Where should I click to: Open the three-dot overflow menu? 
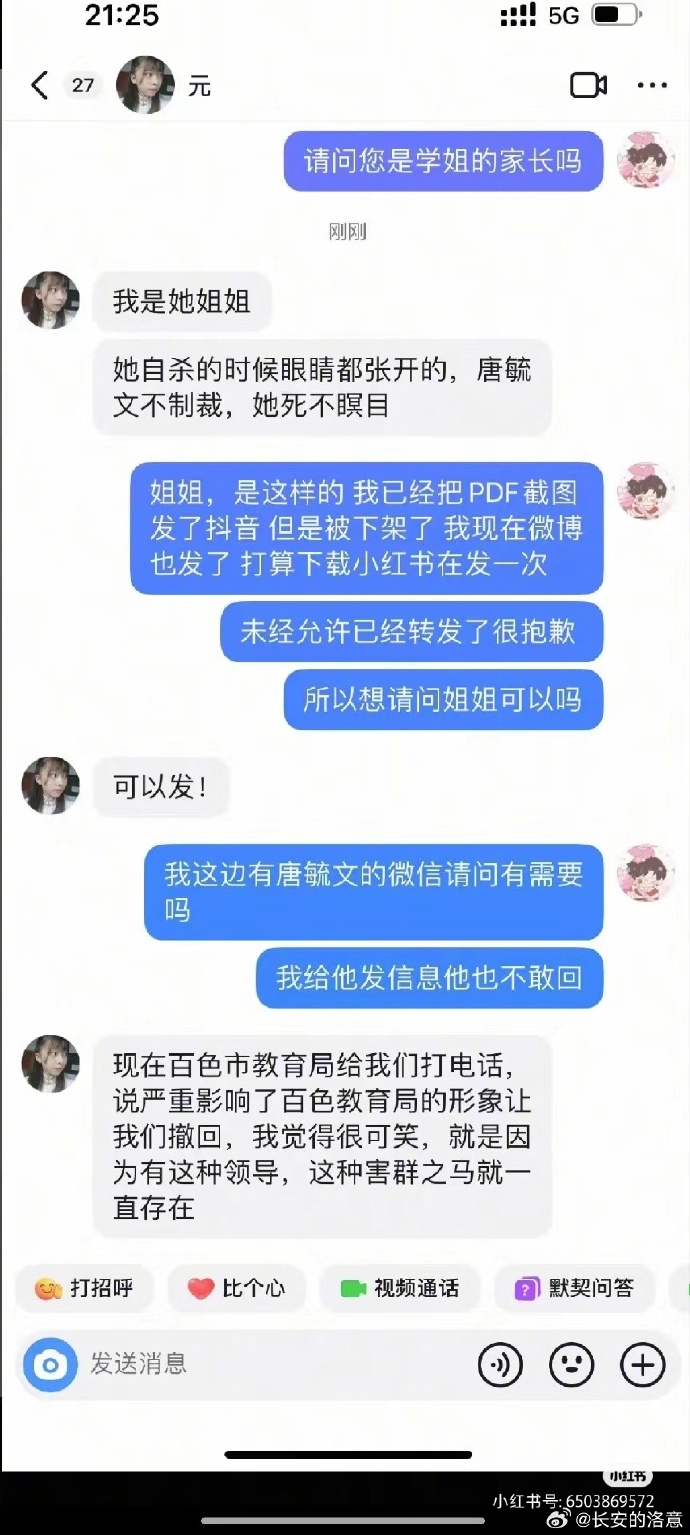pyautogui.click(x=652, y=86)
